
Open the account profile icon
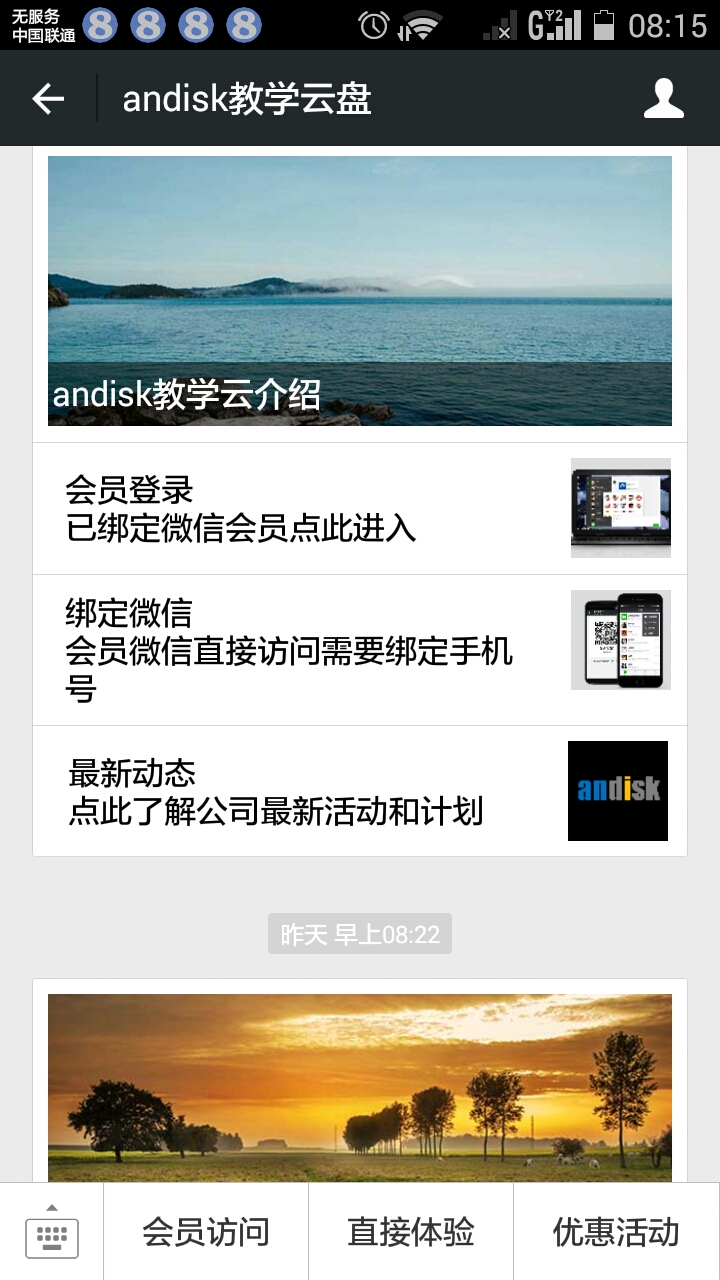click(663, 99)
